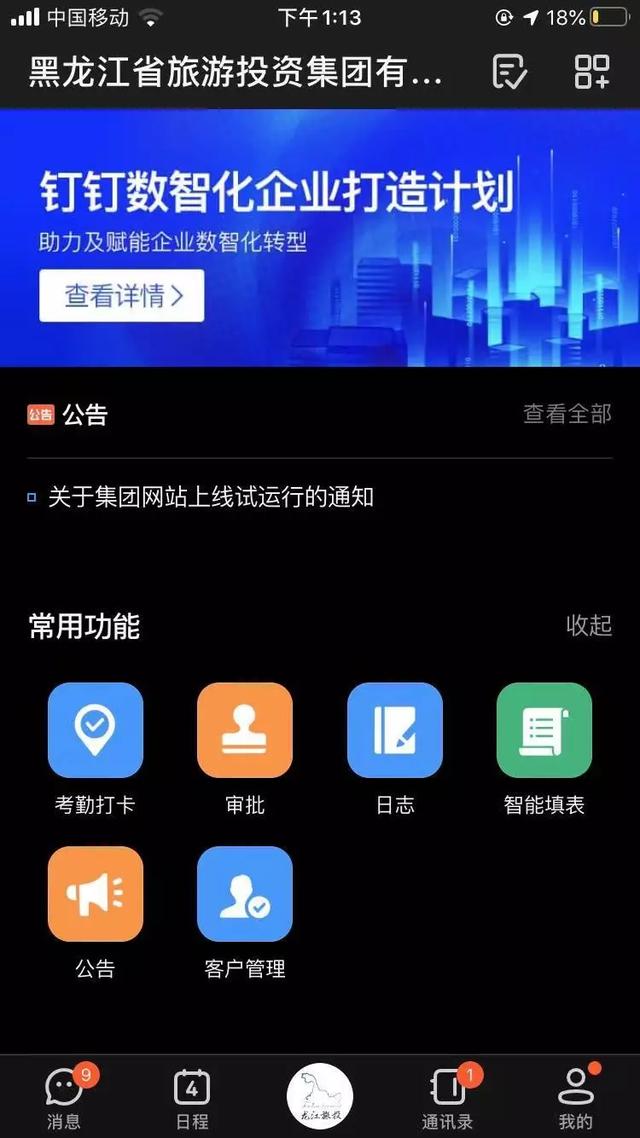The image size is (640, 1138).
Task: Open the add-apps grid icon
Action: (592, 72)
